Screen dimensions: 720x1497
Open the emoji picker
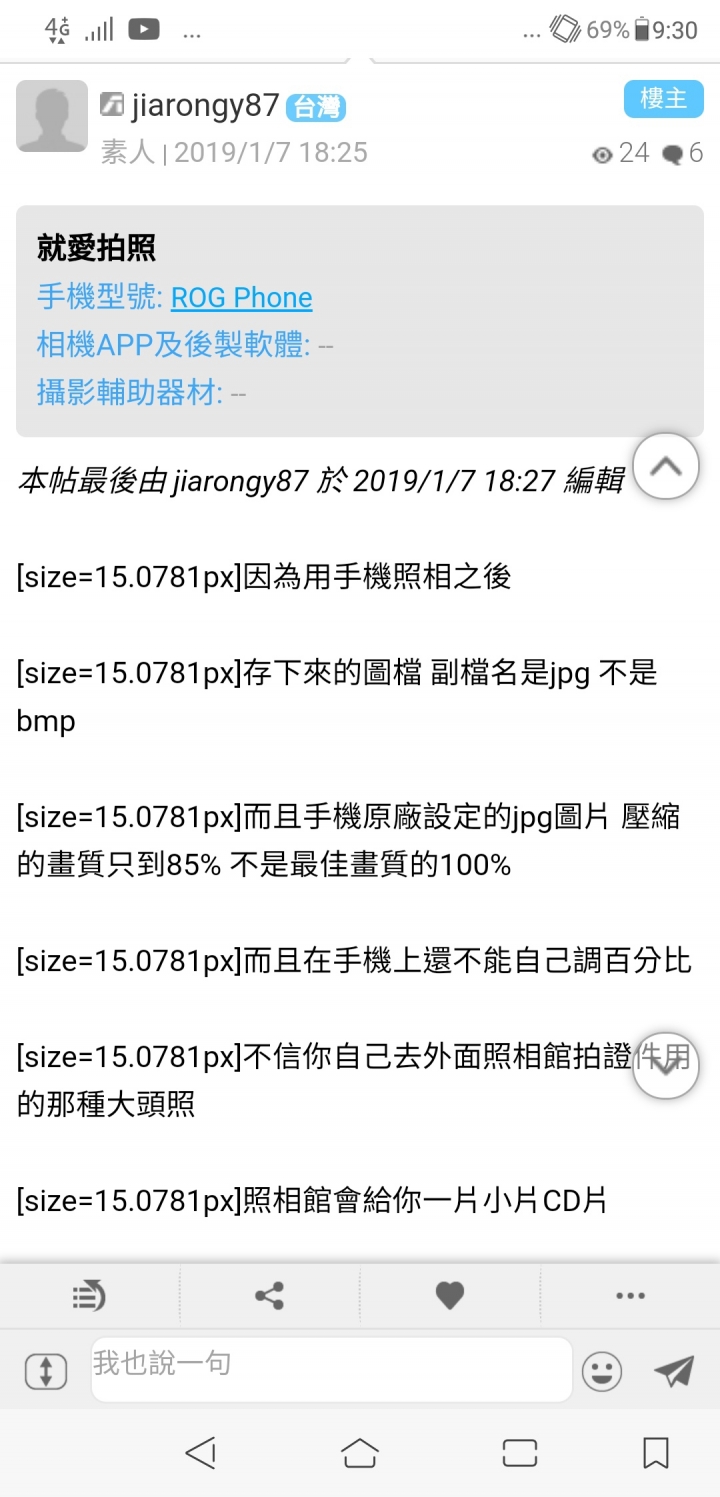click(602, 1372)
